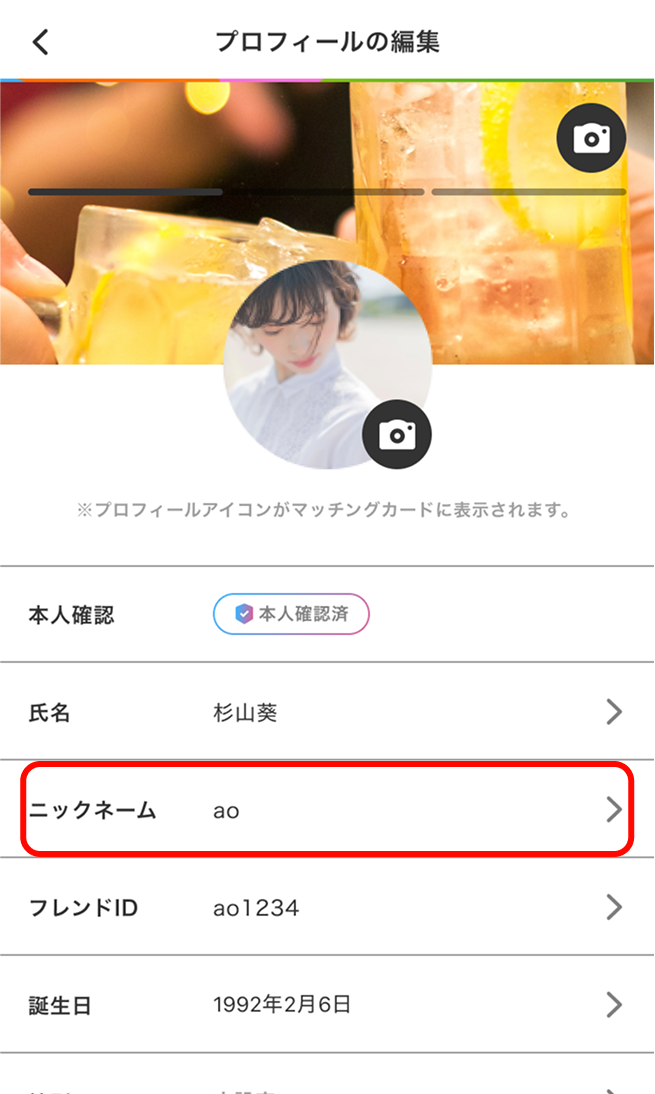Open the フレンドID row showing ao1234
Image resolution: width=655 pixels, height=1094 pixels.
(x=327, y=907)
